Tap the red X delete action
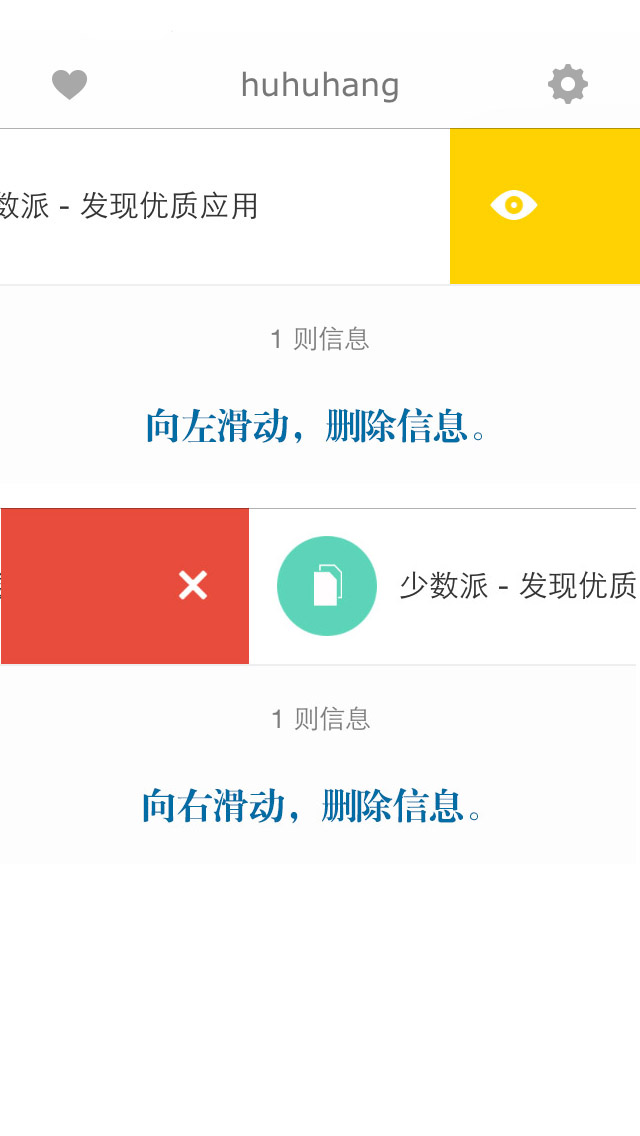Viewport: 640px width, 1136px height. (192, 586)
